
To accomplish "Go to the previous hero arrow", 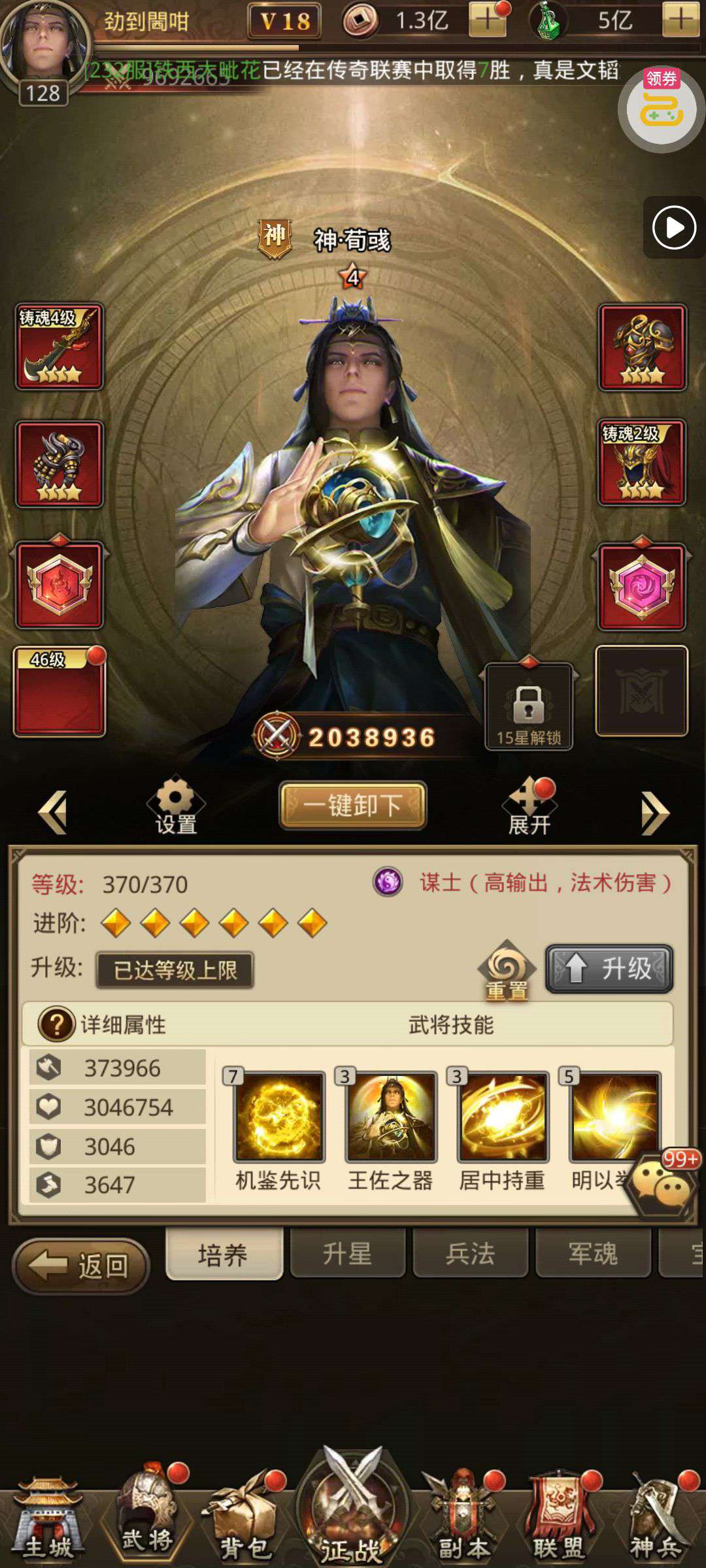I will pyautogui.click(x=52, y=813).
